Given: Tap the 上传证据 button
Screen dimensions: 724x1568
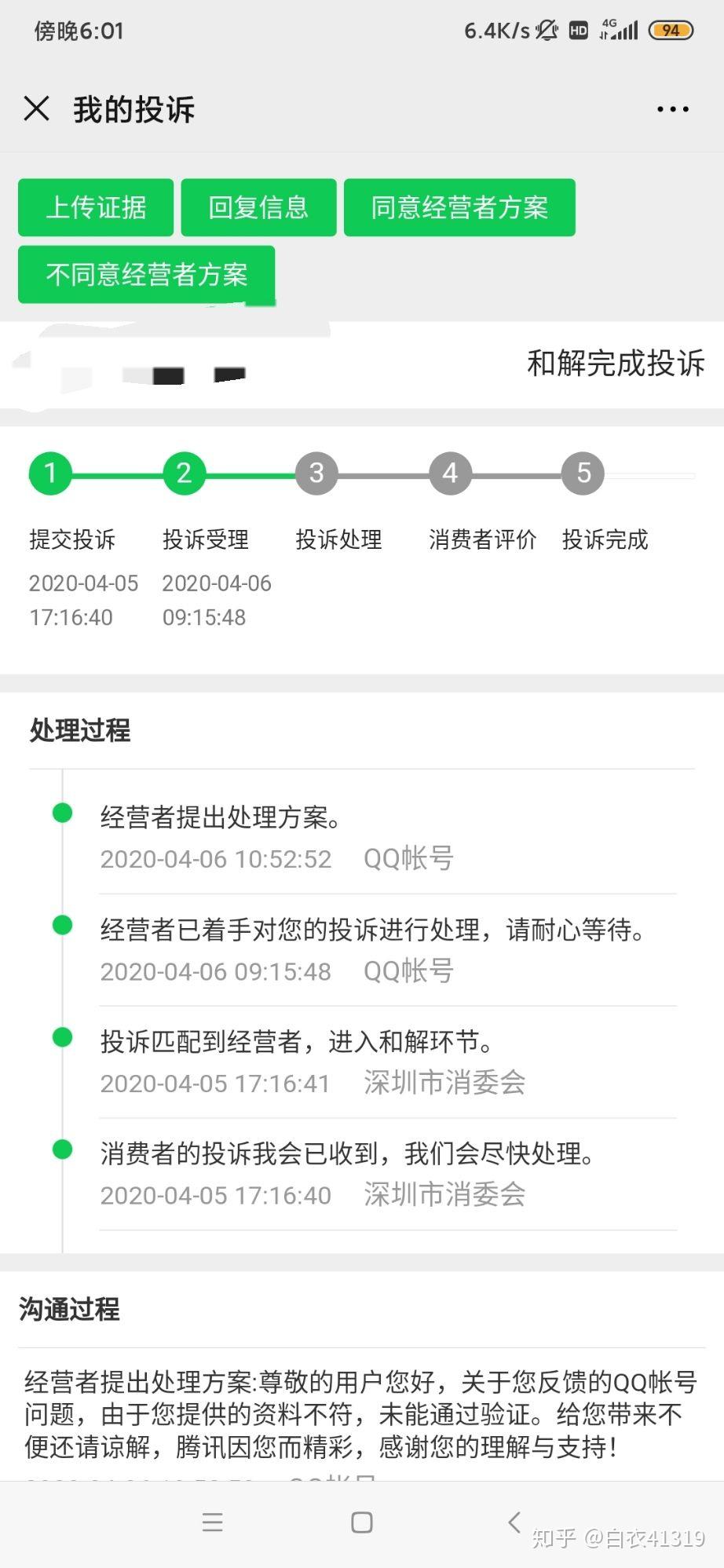Looking at the screenshot, I should pyautogui.click(x=96, y=207).
